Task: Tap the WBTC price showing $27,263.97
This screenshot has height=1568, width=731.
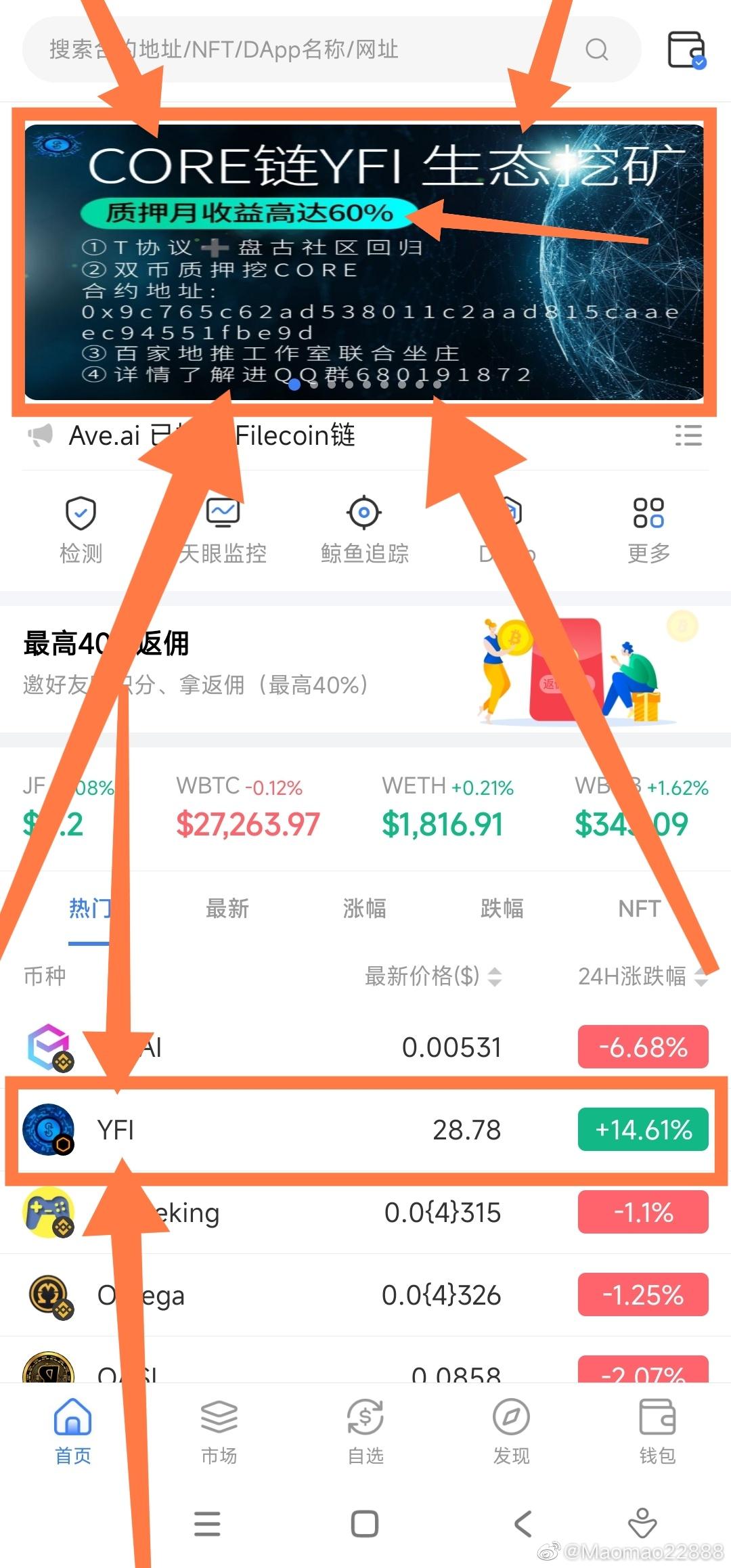Action: point(247,823)
